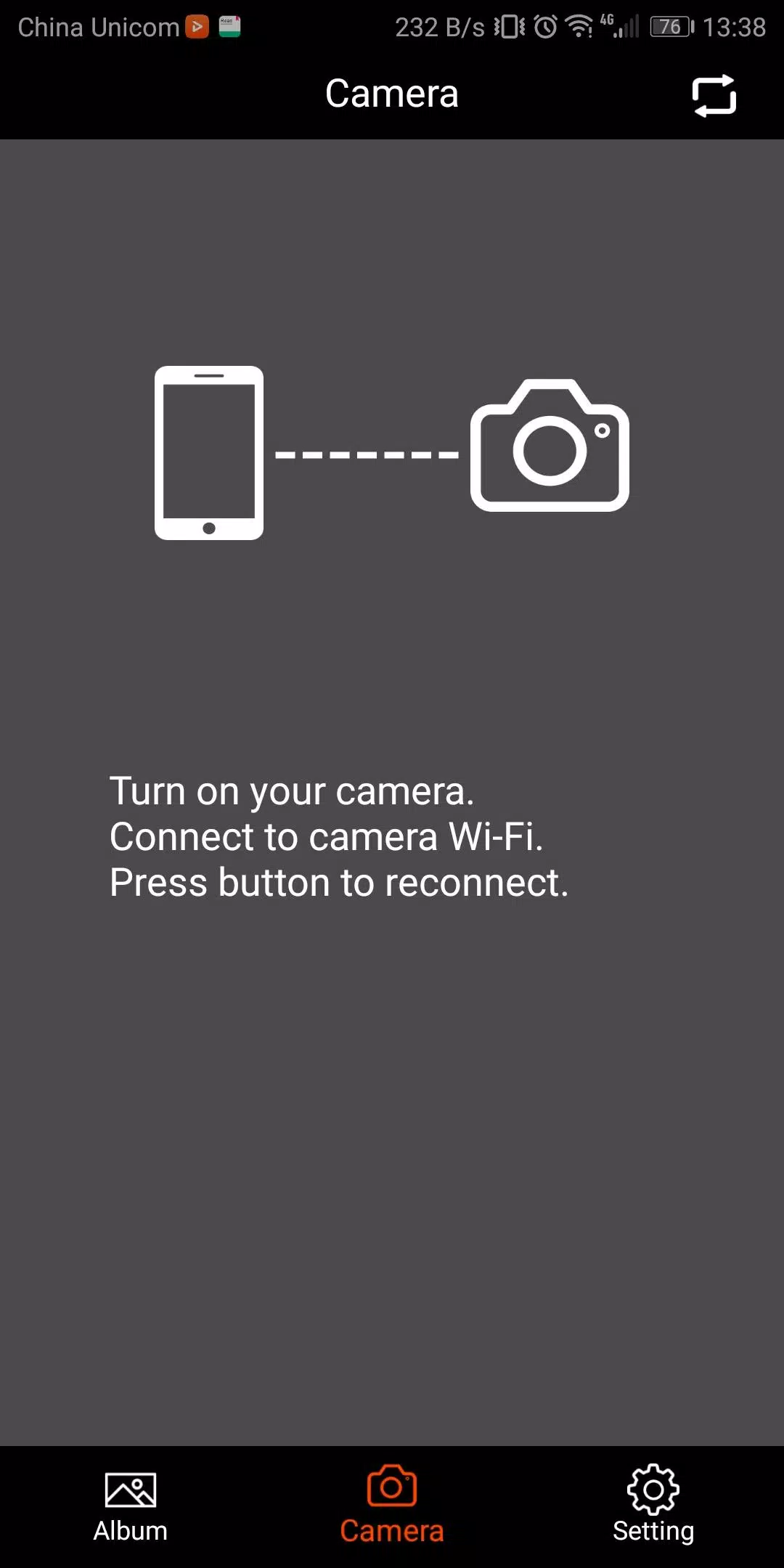Tap the vibration mode icon
784x1568 pixels.
pos(508,27)
